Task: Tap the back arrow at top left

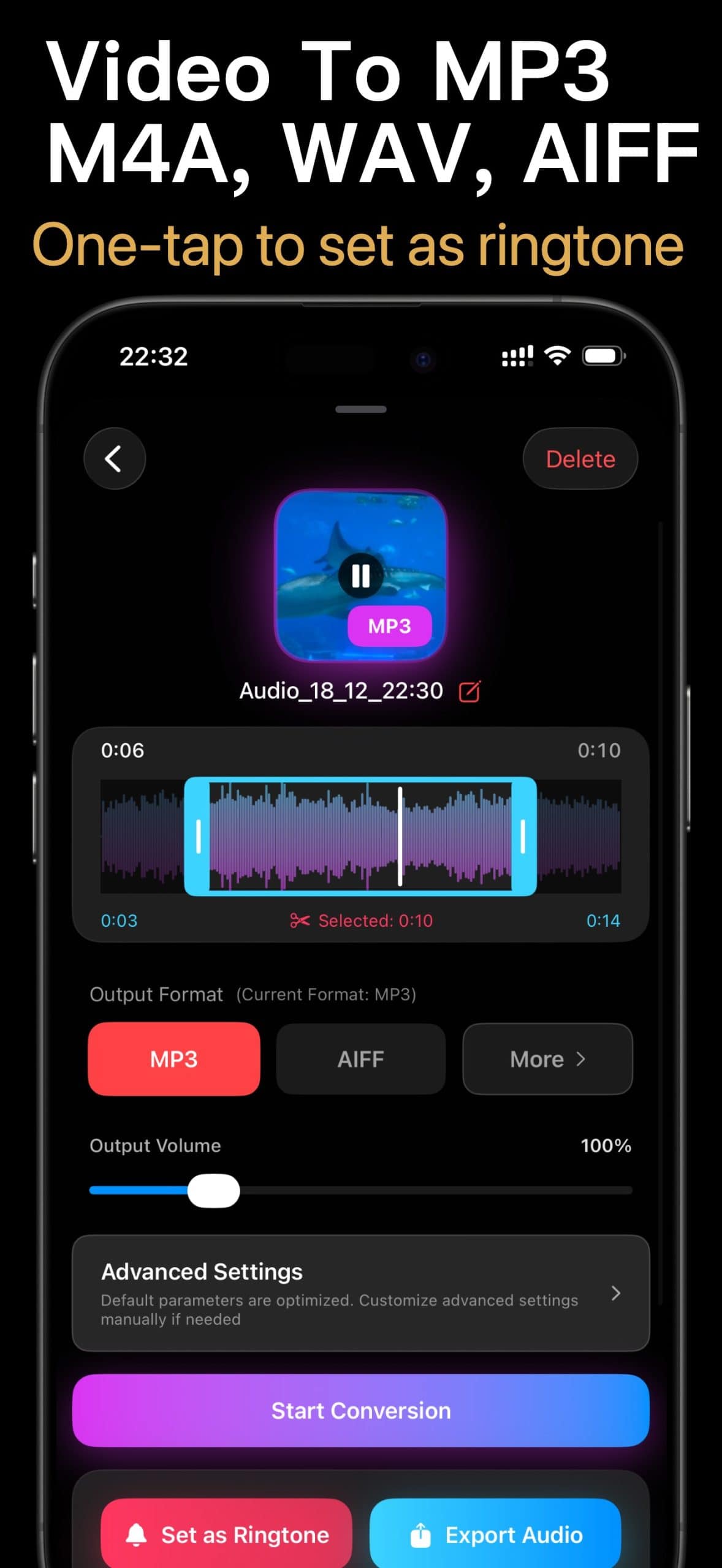Action: point(115,459)
